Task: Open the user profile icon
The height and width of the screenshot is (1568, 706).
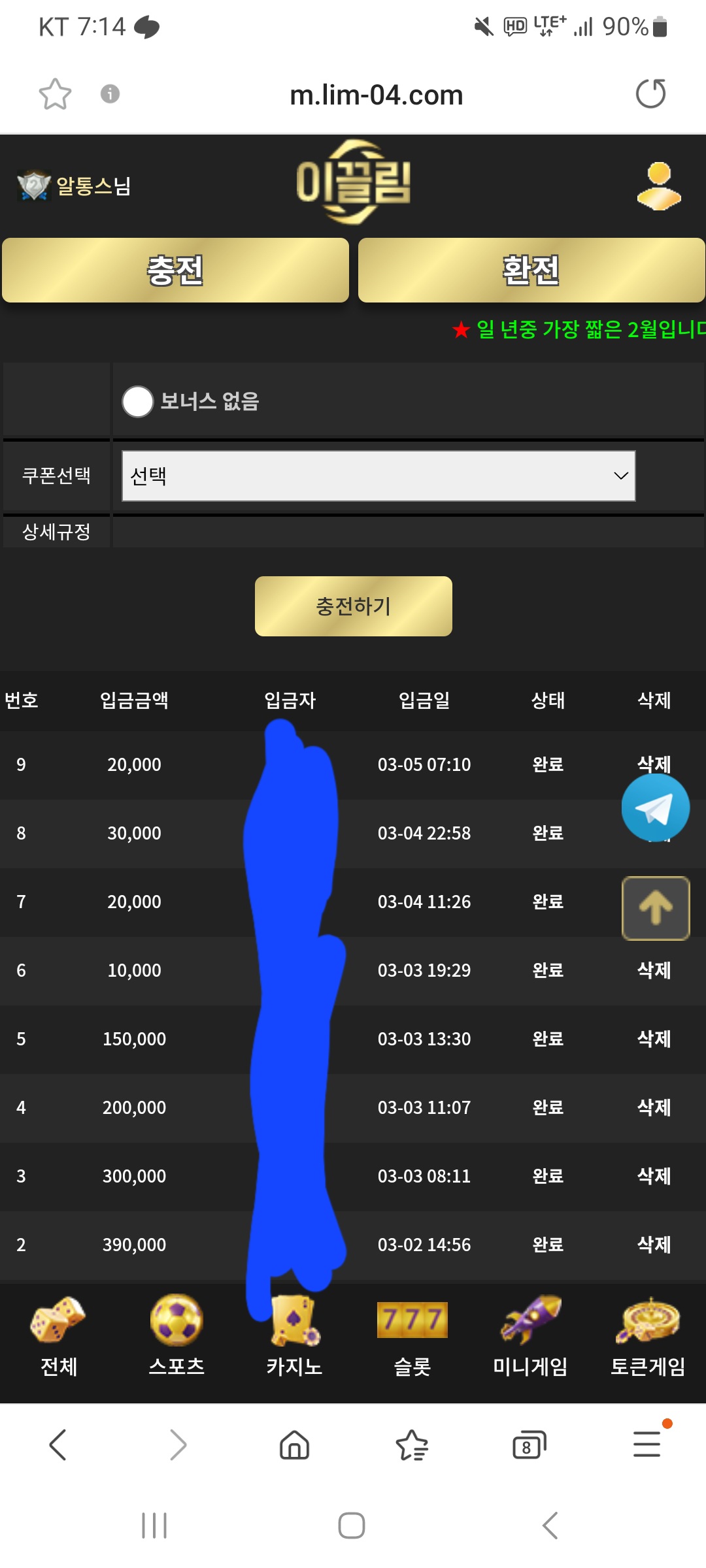Action: 658,186
